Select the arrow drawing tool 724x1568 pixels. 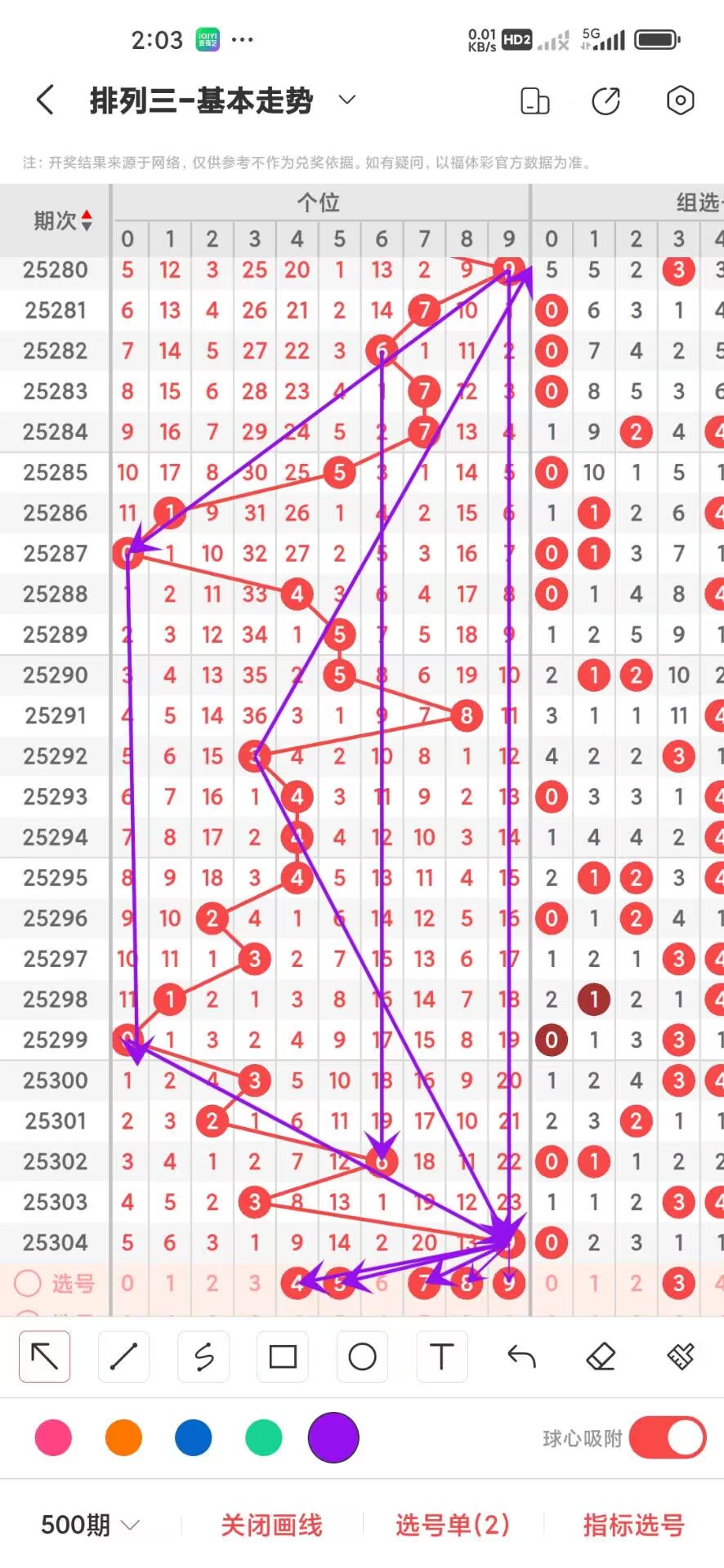44,1356
